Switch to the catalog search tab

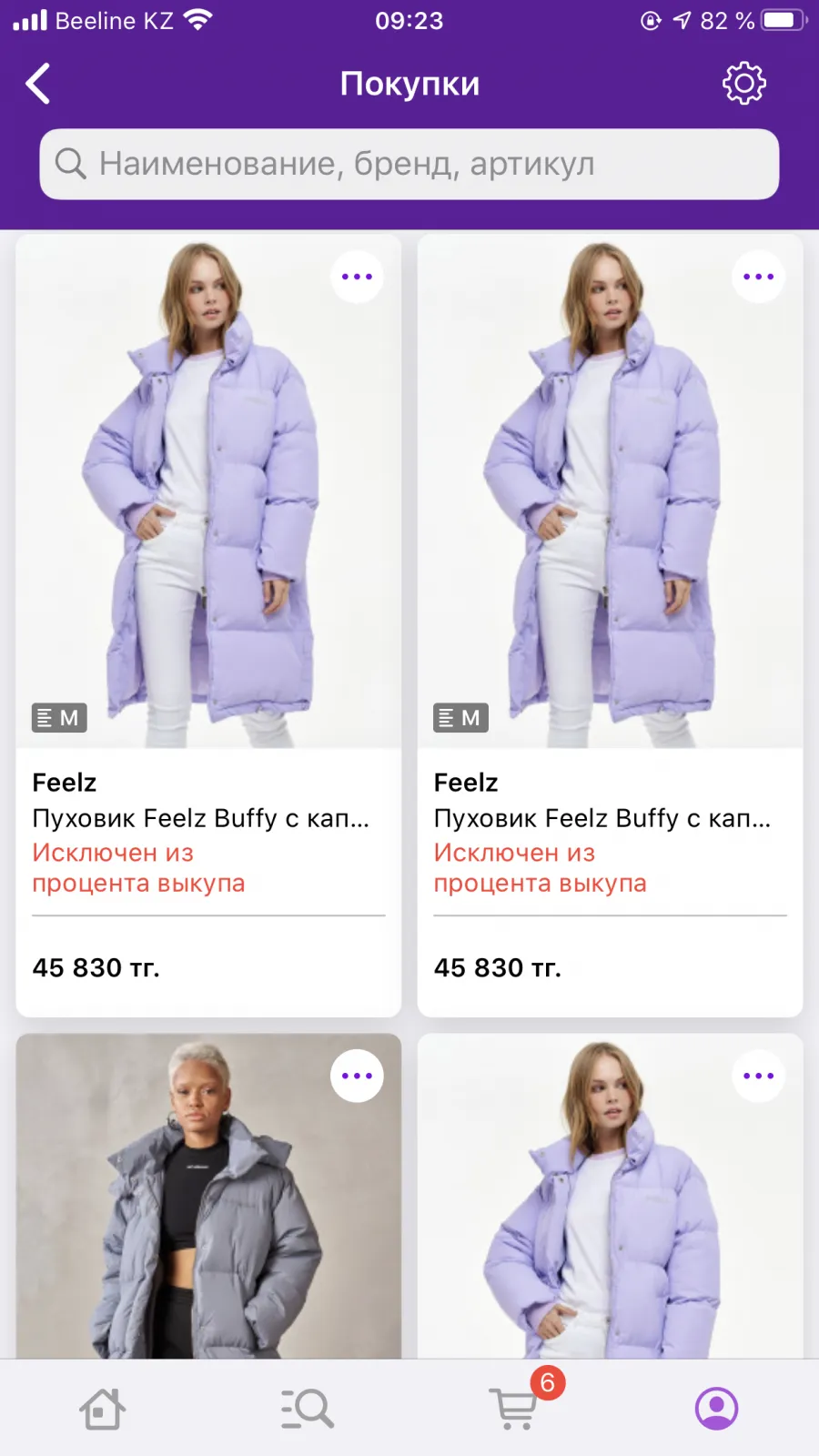click(x=307, y=1409)
